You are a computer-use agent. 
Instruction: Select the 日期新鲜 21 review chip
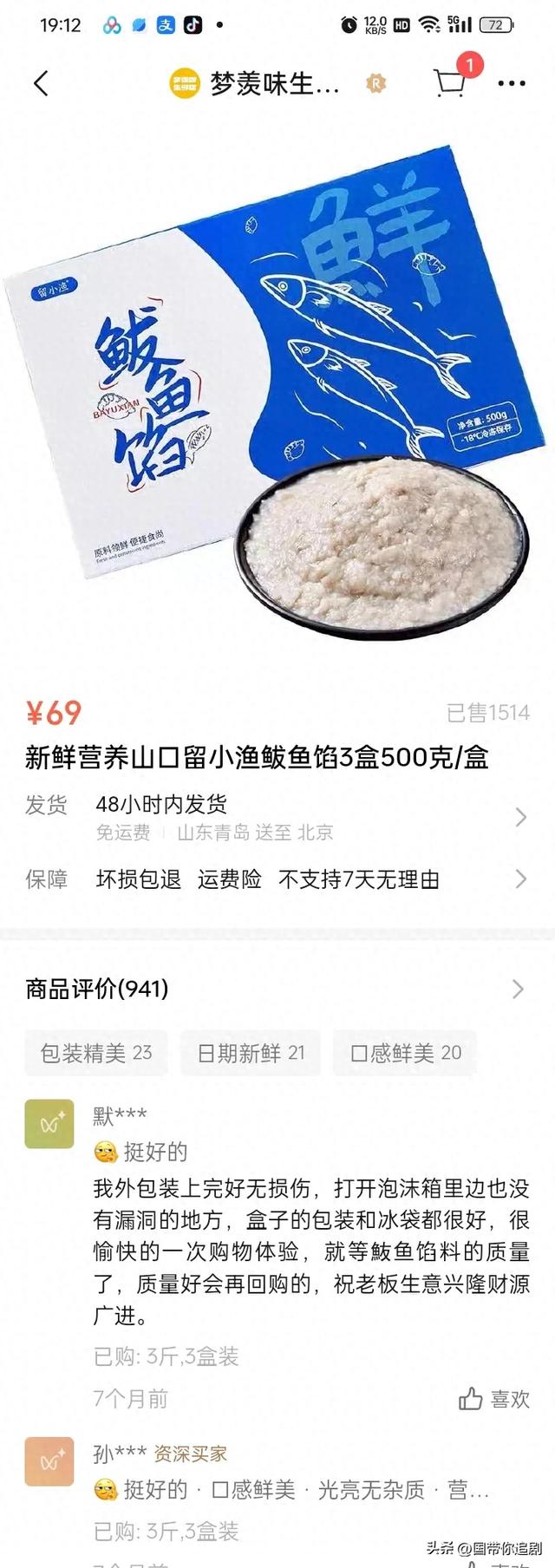tap(251, 1053)
